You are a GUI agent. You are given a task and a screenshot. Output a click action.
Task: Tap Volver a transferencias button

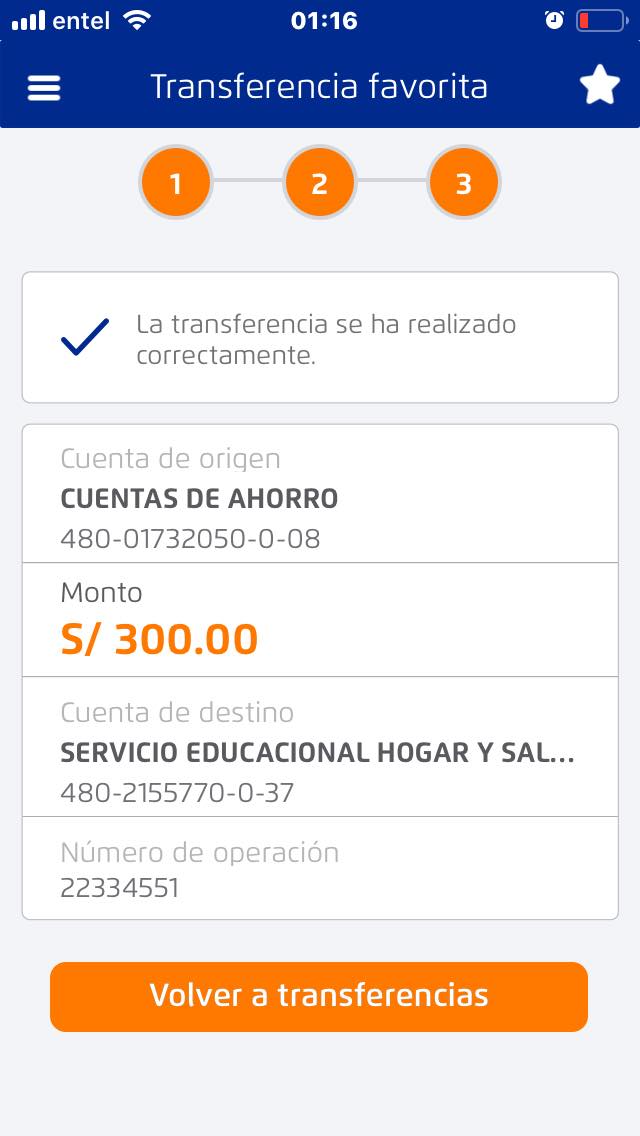319,996
